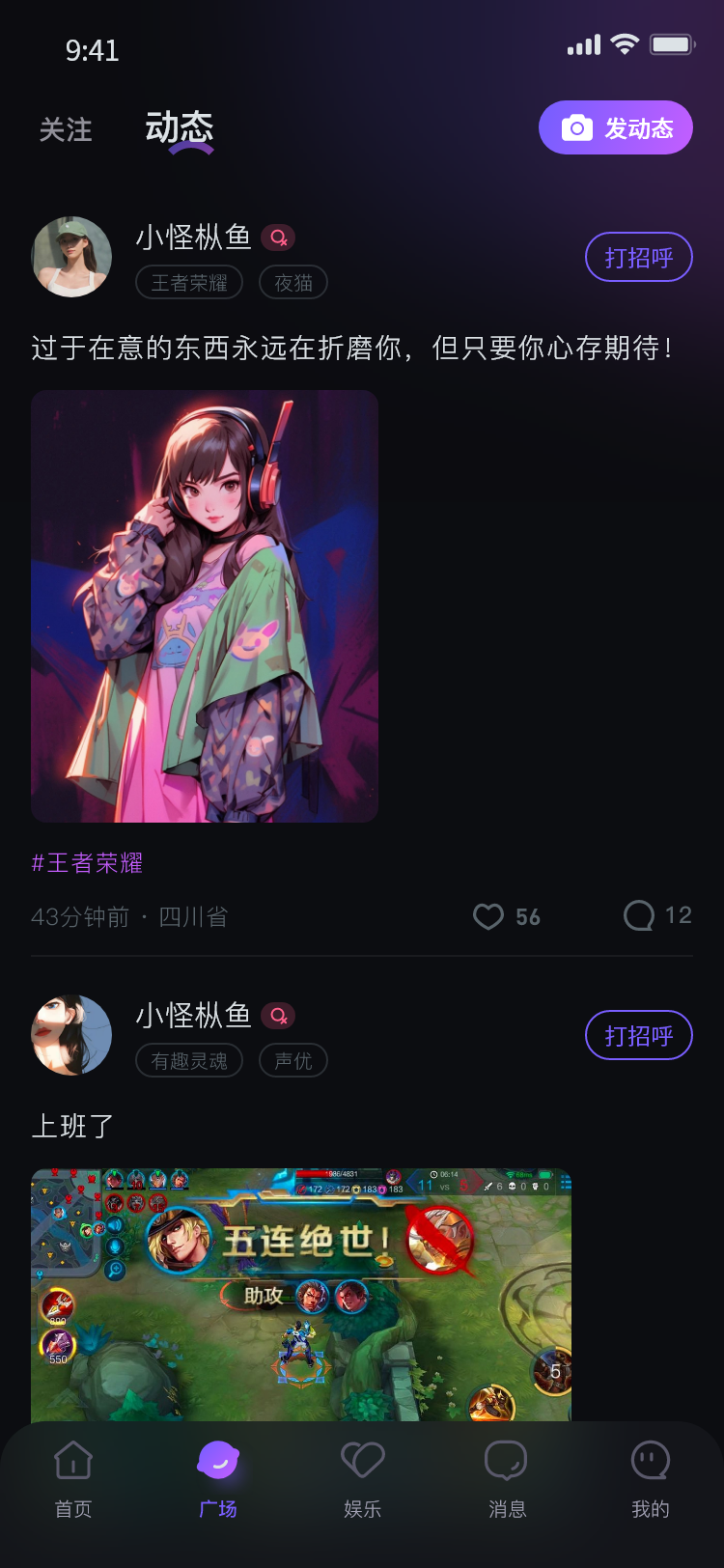Open 娱乐 using the hearts icon
This screenshot has width=724, height=1568.
click(361, 1460)
